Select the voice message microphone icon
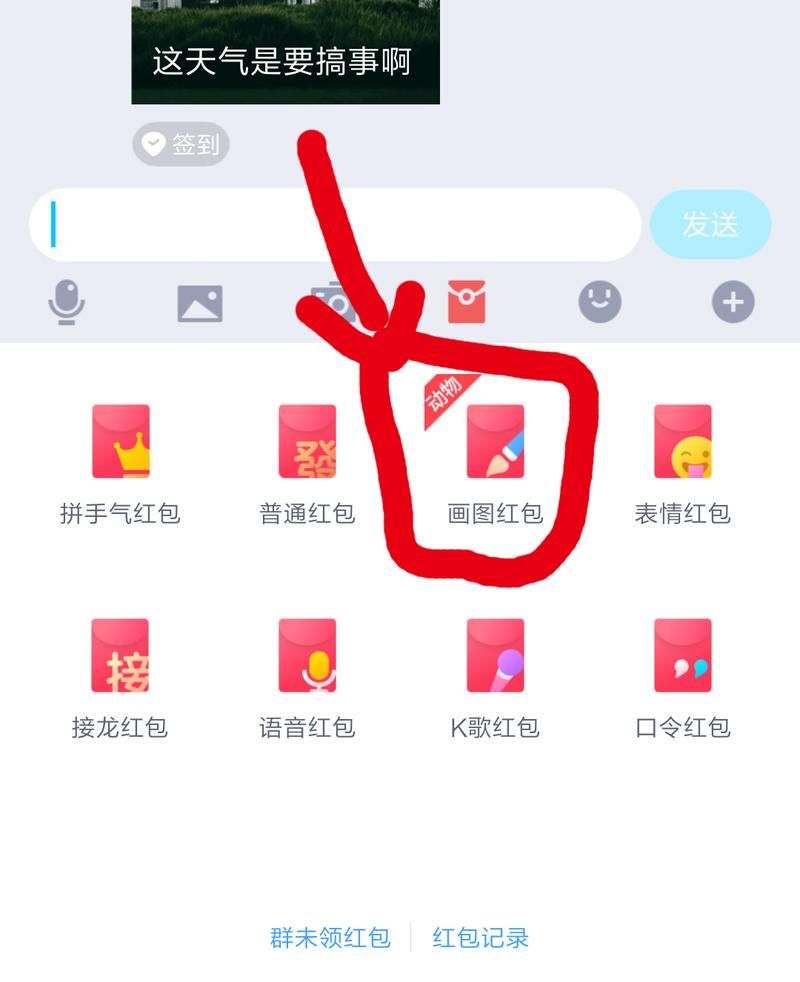The image size is (800, 982). [x=67, y=302]
